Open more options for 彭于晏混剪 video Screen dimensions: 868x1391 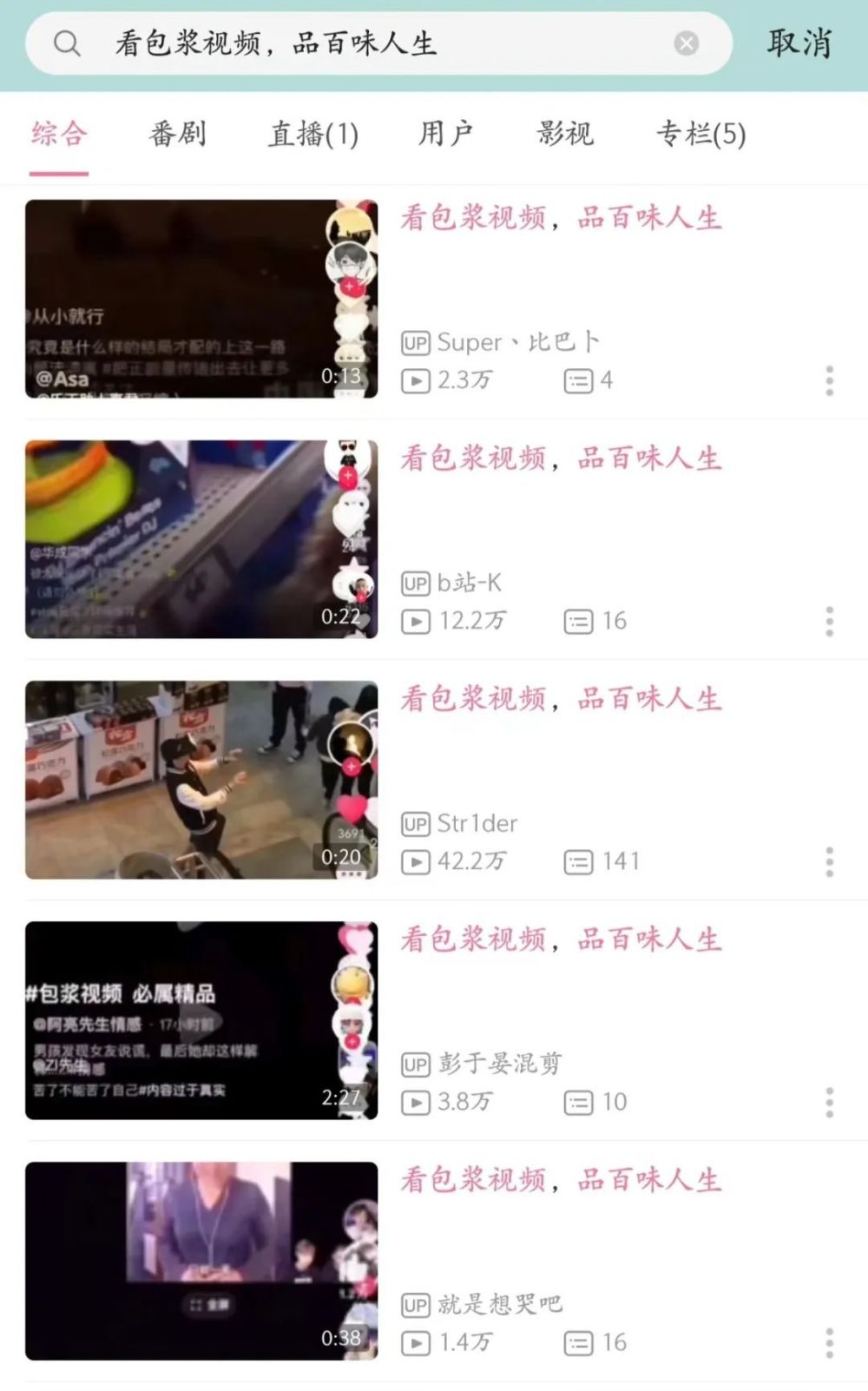click(829, 1102)
